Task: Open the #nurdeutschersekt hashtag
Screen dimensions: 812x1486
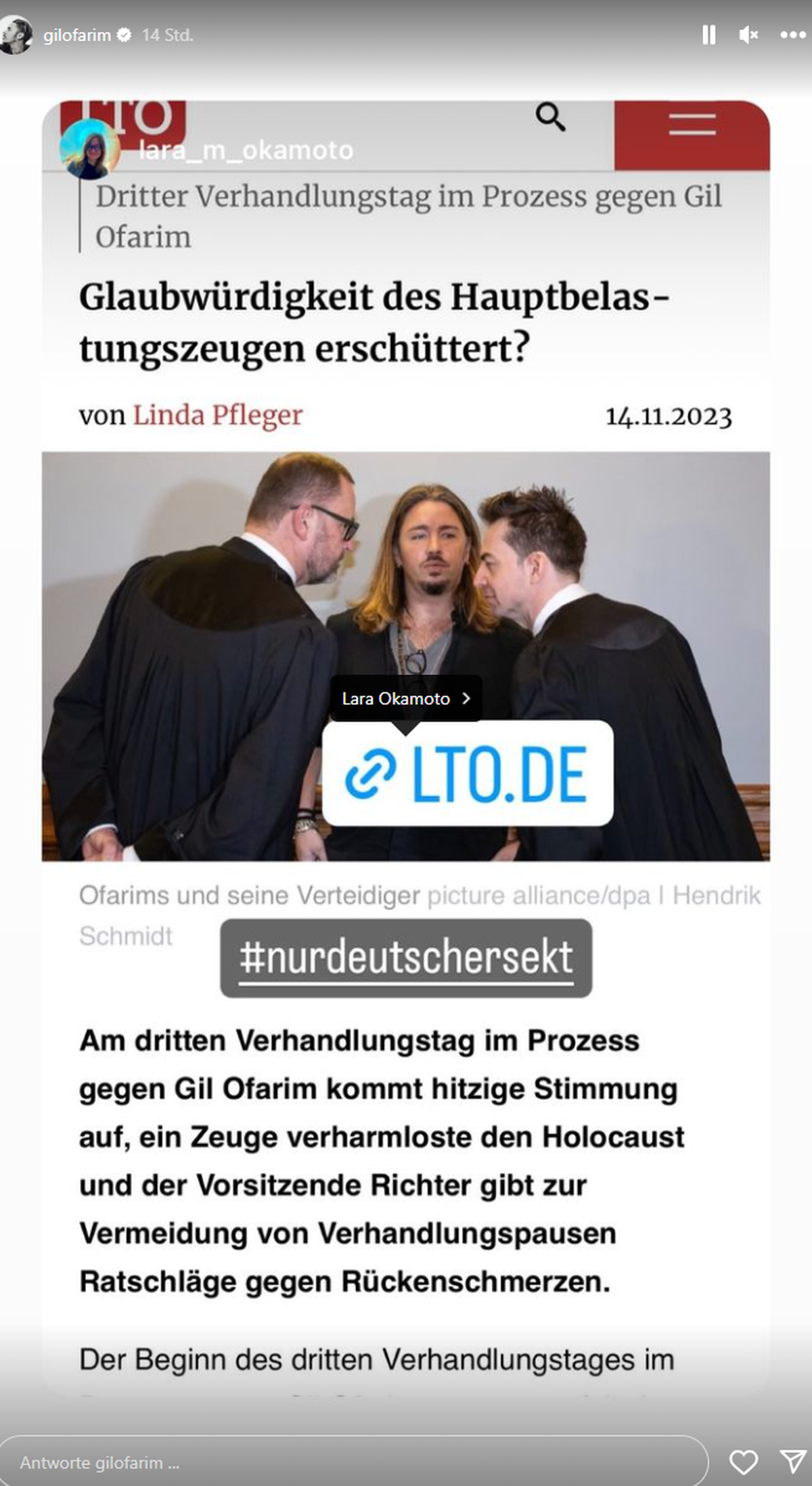Action: [406, 958]
